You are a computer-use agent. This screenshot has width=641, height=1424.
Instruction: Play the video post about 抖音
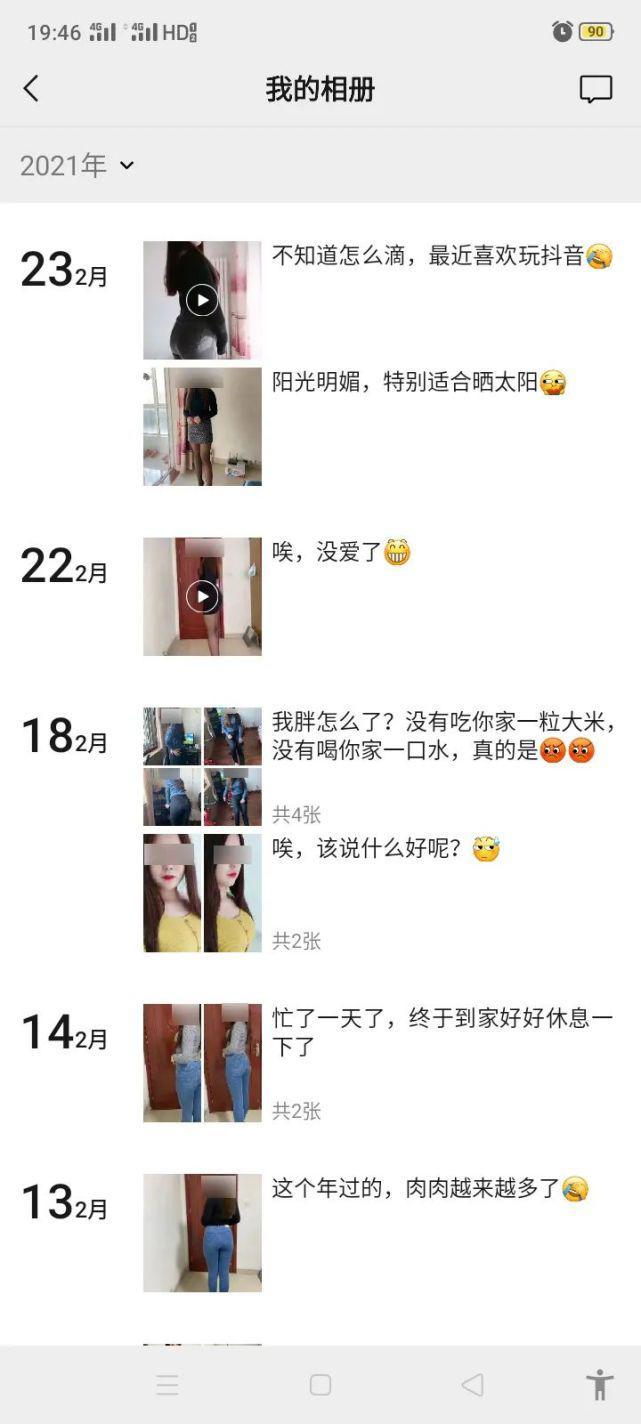tap(202, 300)
